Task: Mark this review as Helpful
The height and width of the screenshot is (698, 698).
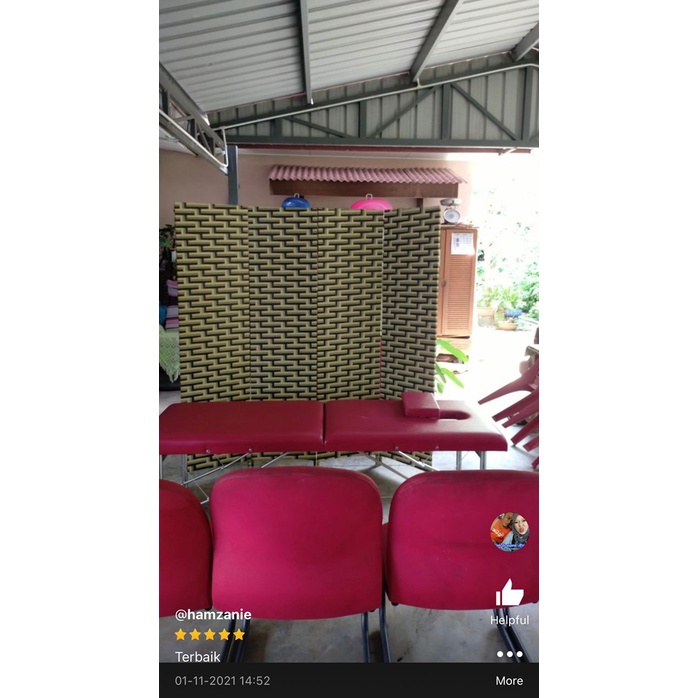Action: 510,601
